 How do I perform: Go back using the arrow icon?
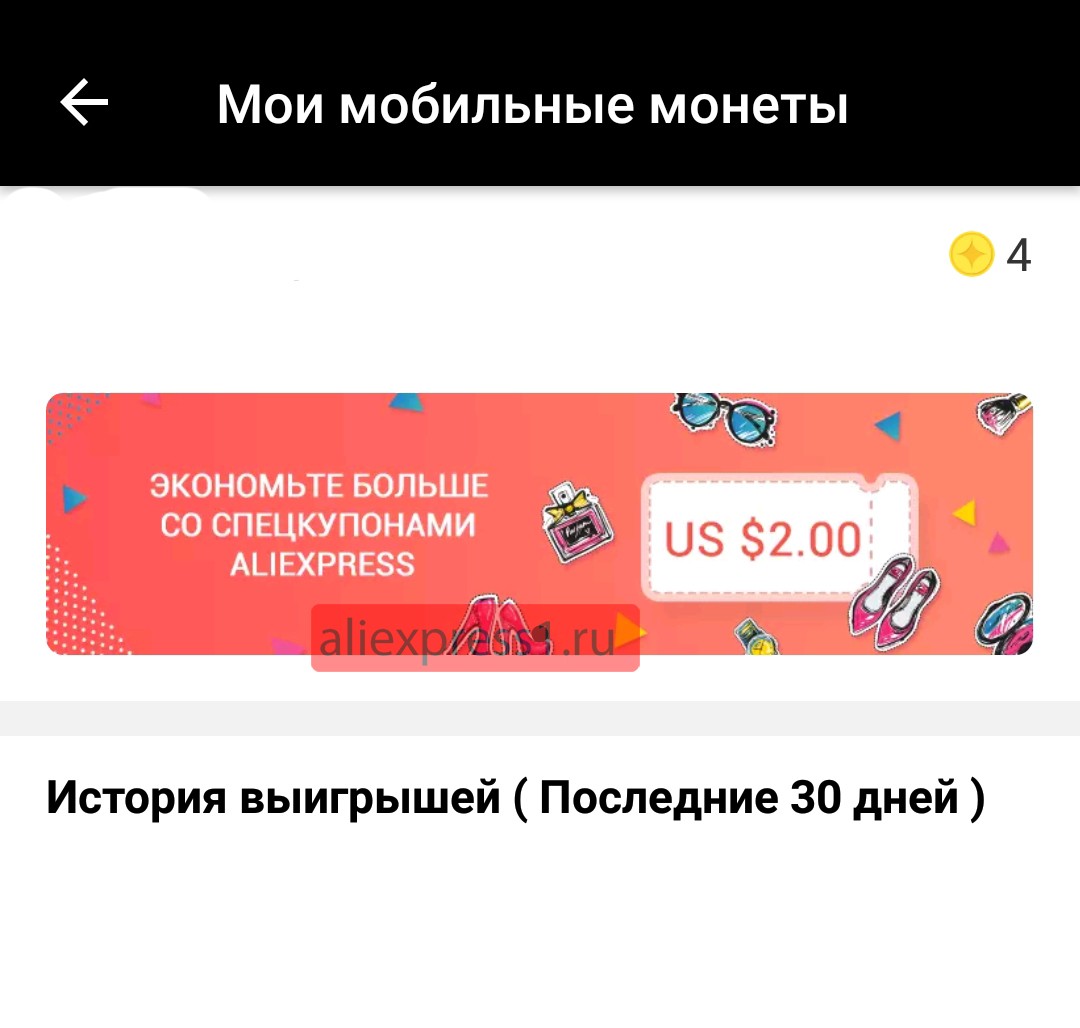point(85,103)
